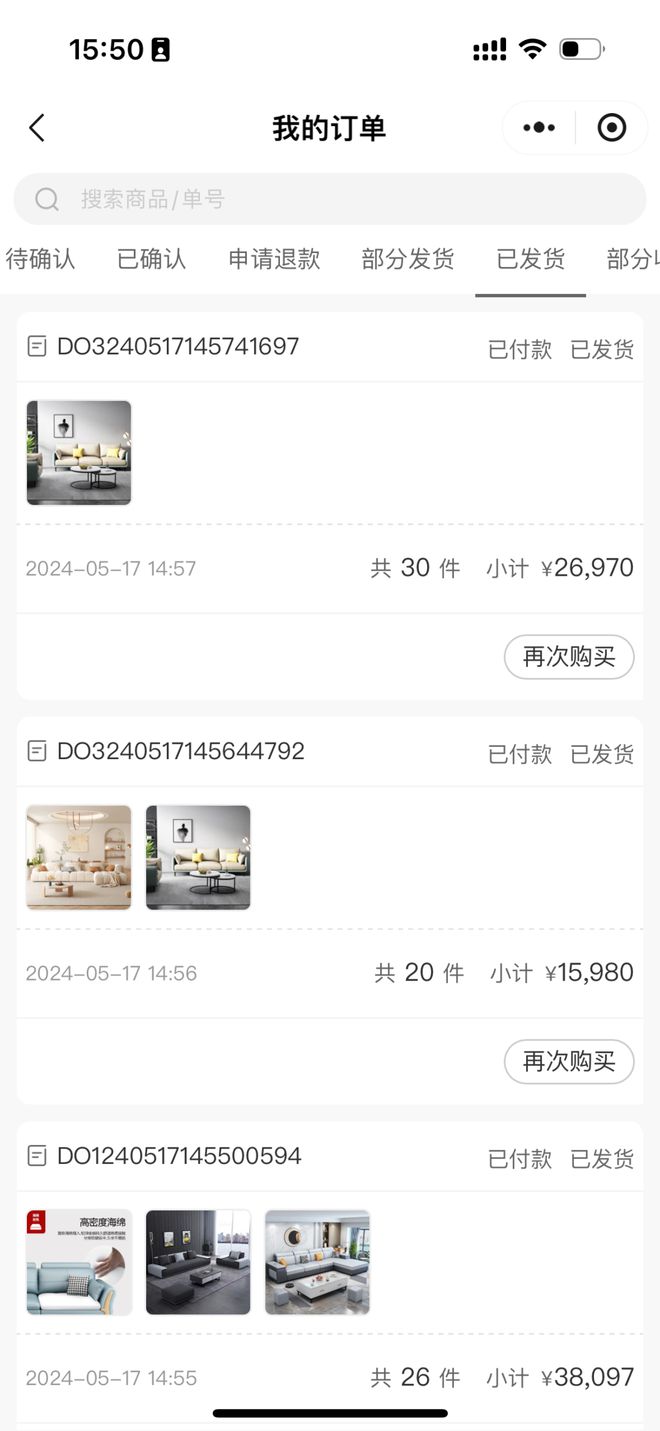
Task: Switch to the 申请退款 tab
Action: [x=274, y=259]
